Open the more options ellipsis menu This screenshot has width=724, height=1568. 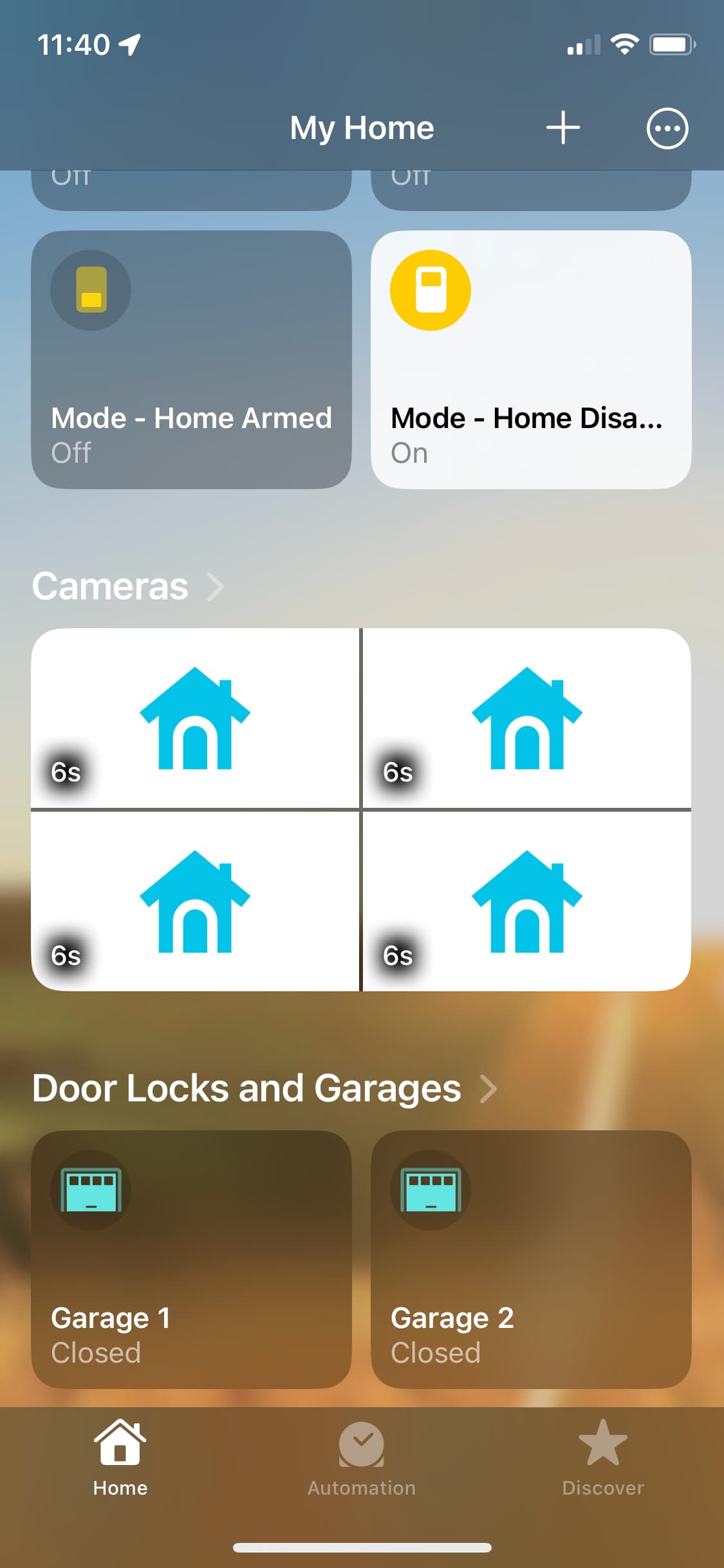click(x=667, y=128)
